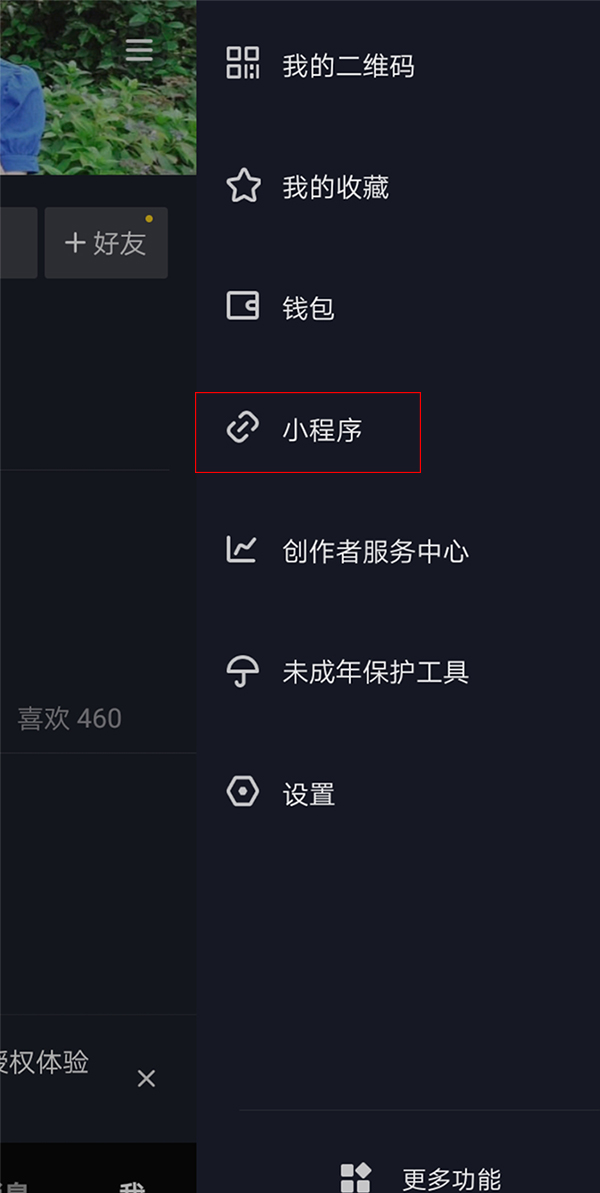
Task: Tap the + 好友 add friend button
Action: pos(106,243)
